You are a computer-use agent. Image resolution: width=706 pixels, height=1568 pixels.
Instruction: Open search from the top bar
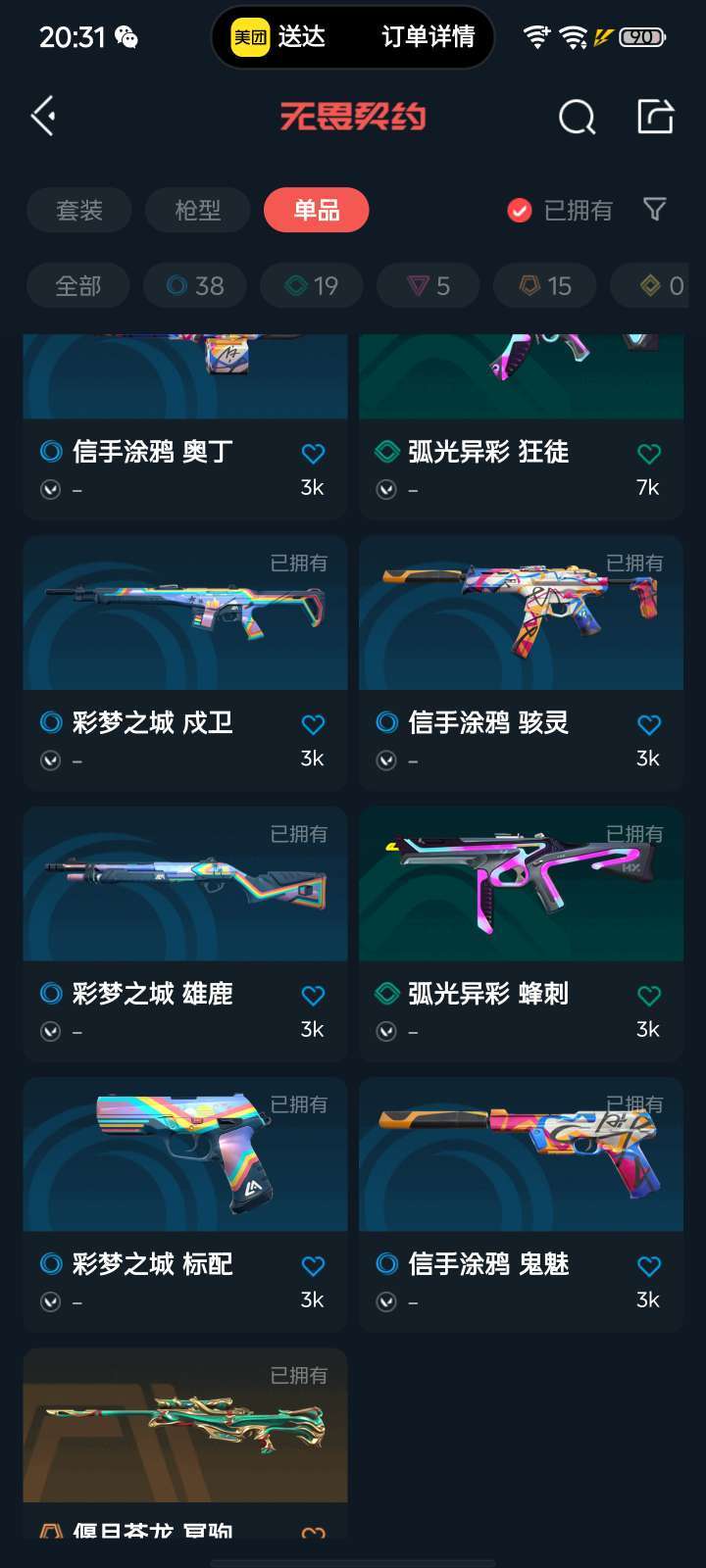click(x=577, y=116)
